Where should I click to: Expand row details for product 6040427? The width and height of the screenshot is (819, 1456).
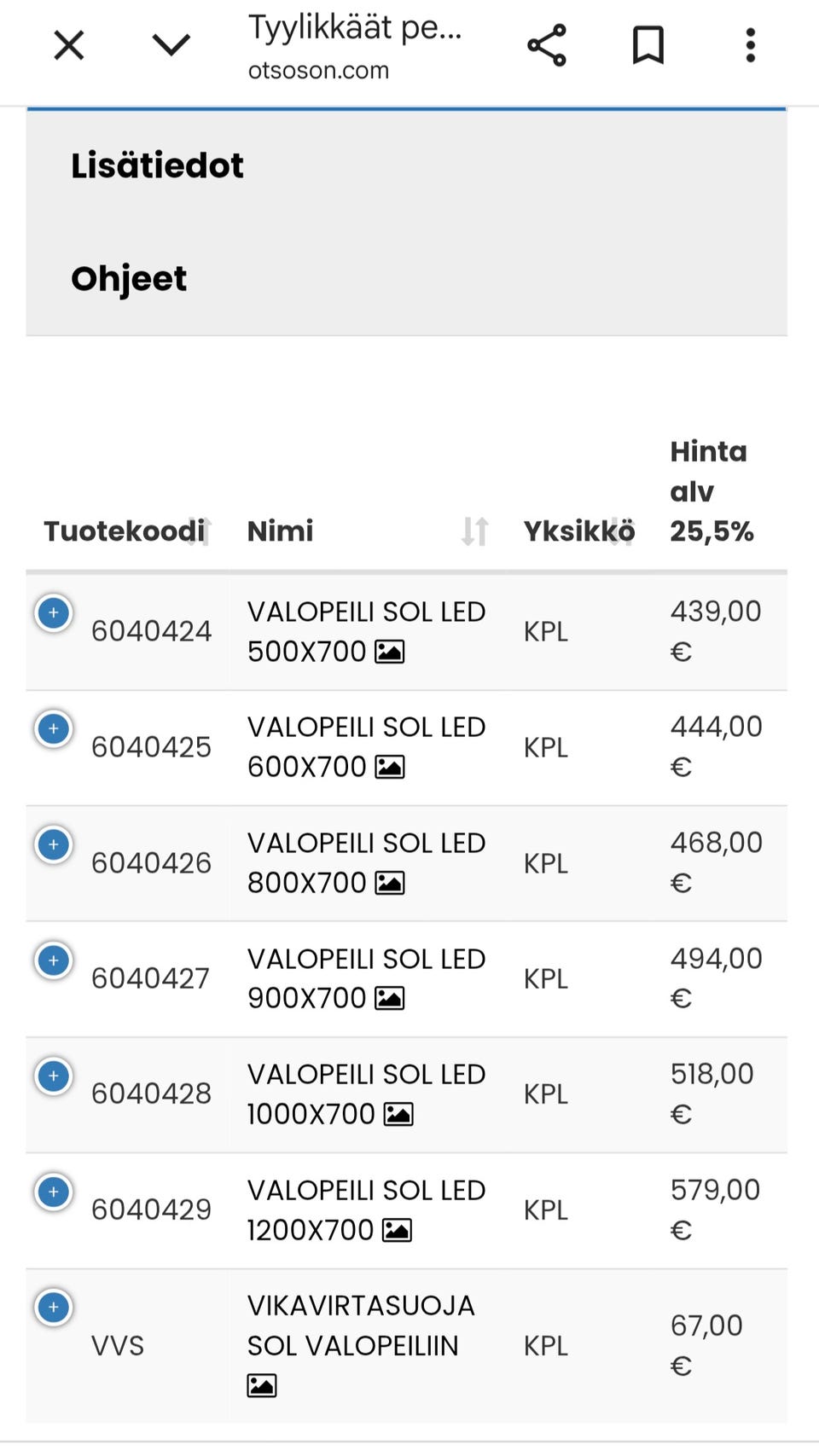pos(53,960)
